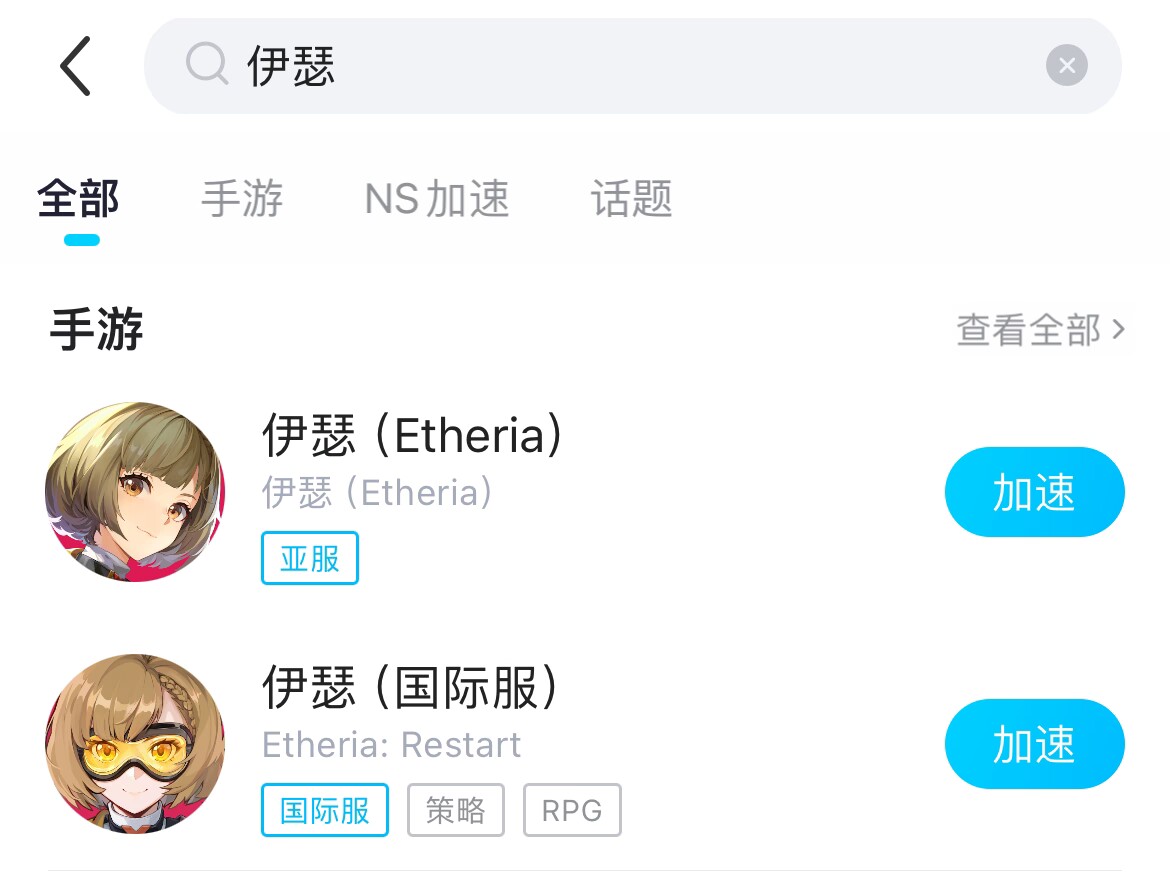Viewport: 1170px width, 882px height.
Task: Open the 伊瑟 (Etheria) game result
Action: pos(412,437)
